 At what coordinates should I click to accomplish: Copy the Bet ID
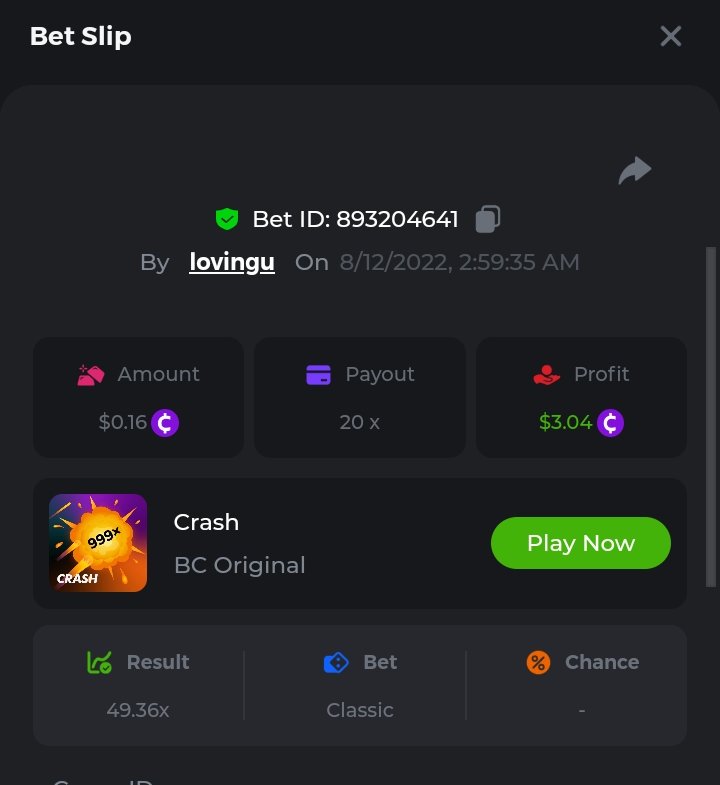point(488,218)
